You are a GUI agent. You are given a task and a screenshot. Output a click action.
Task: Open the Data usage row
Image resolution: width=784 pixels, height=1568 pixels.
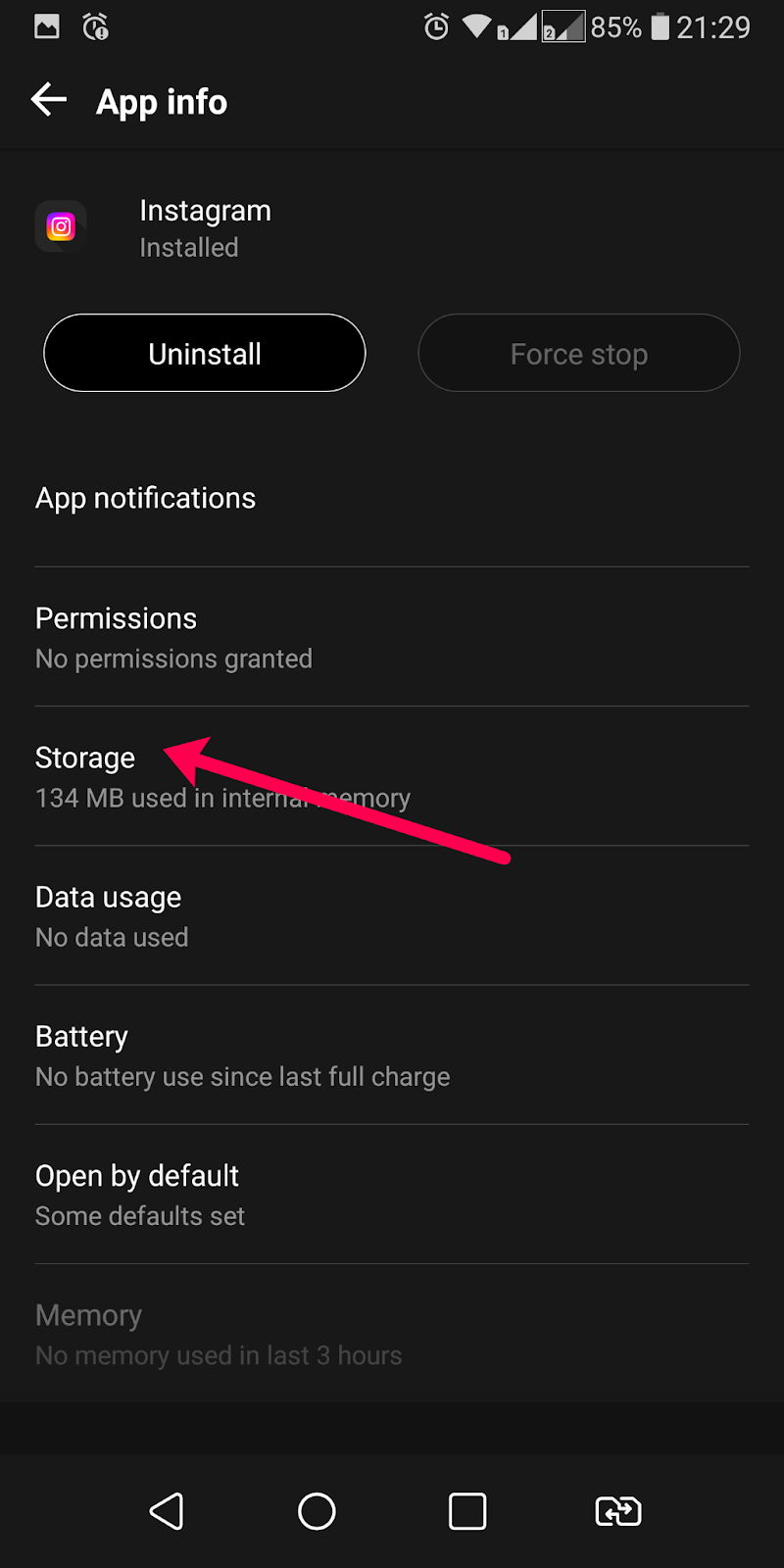(392, 916)
